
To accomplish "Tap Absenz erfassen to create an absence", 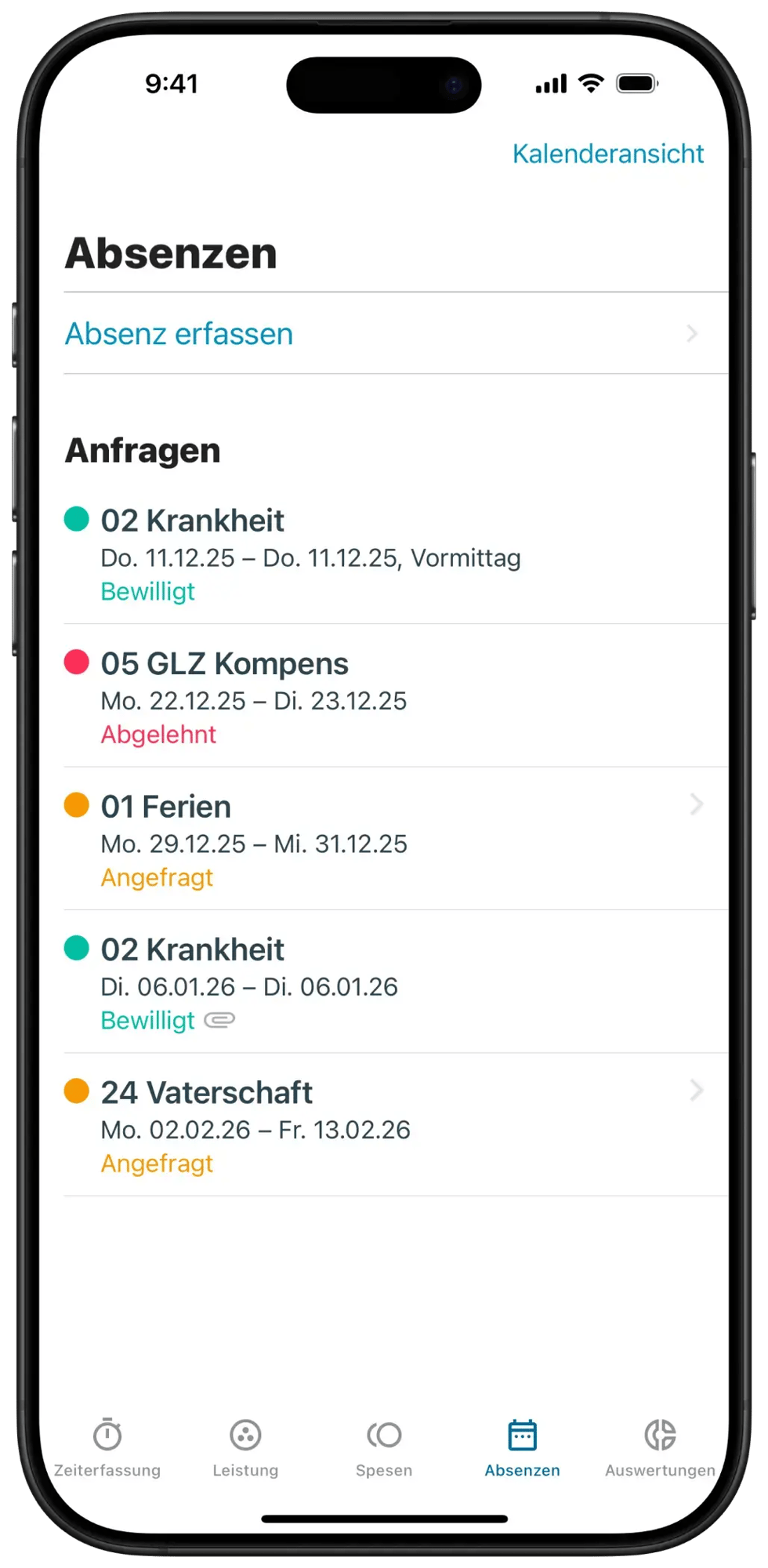I will [x=179, y=334].
